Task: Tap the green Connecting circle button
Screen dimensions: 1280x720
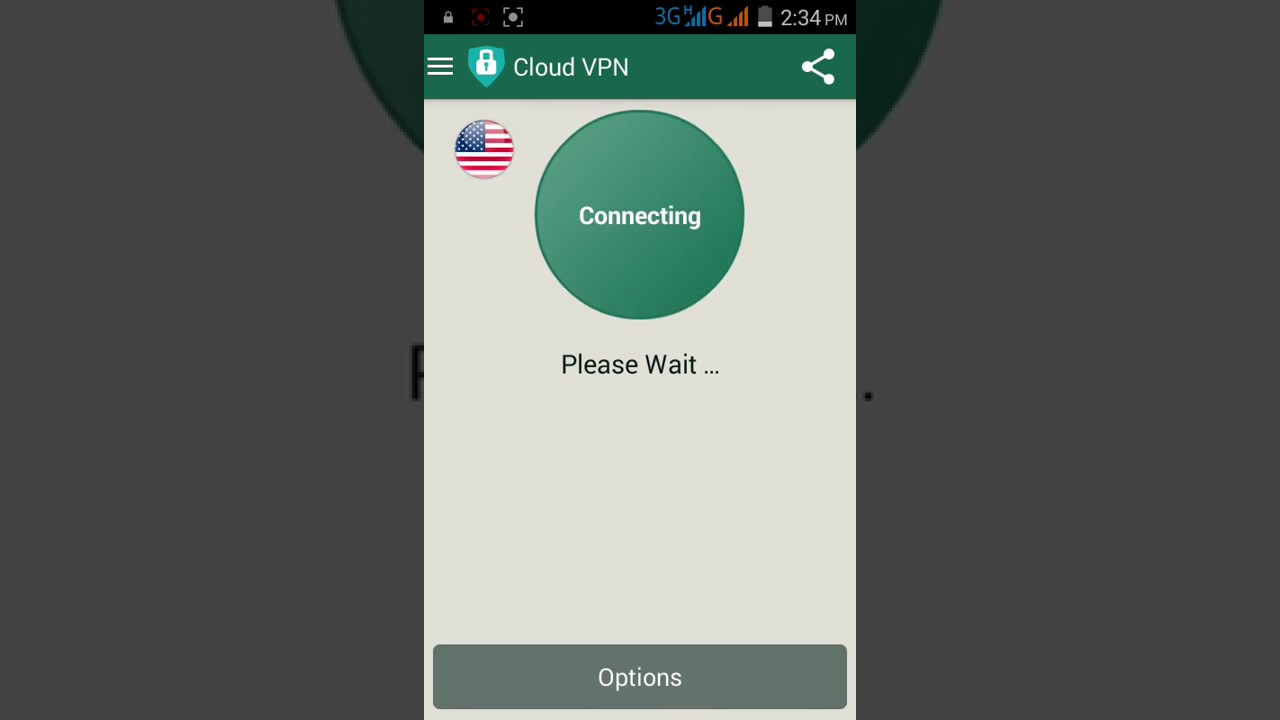Action: [640, 215]
